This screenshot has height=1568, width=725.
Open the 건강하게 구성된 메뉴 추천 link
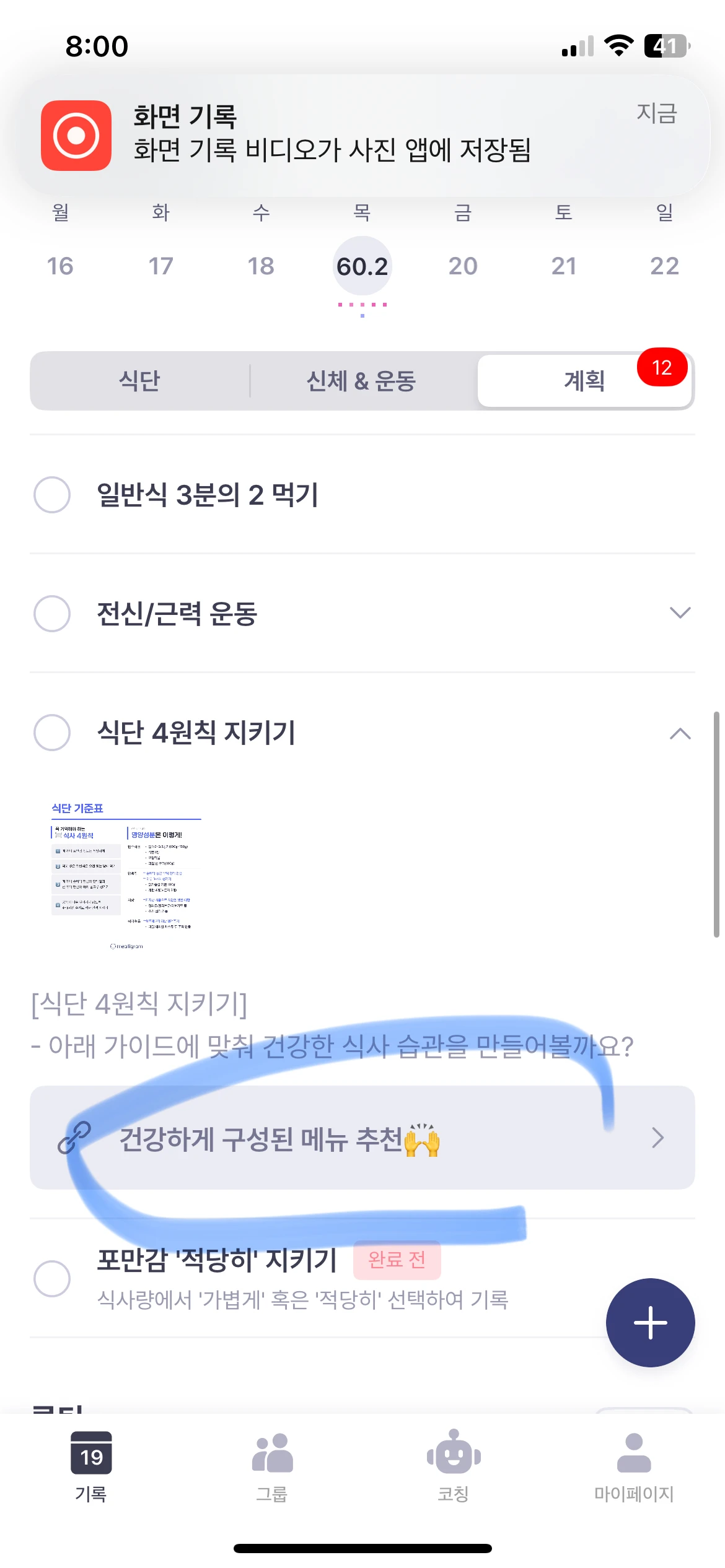[x=362, y=1138]
